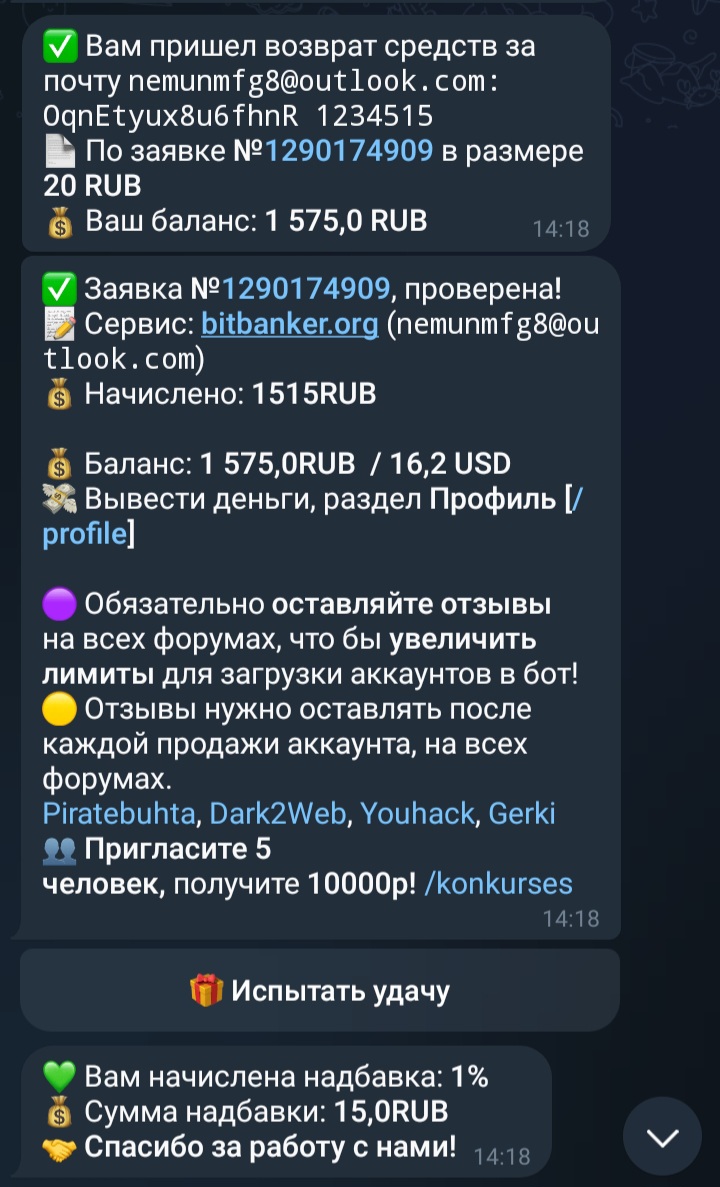The height and width of the screenshot is (1187, 720).
Task: Tap the /profile command link
Action: (84, 534)
